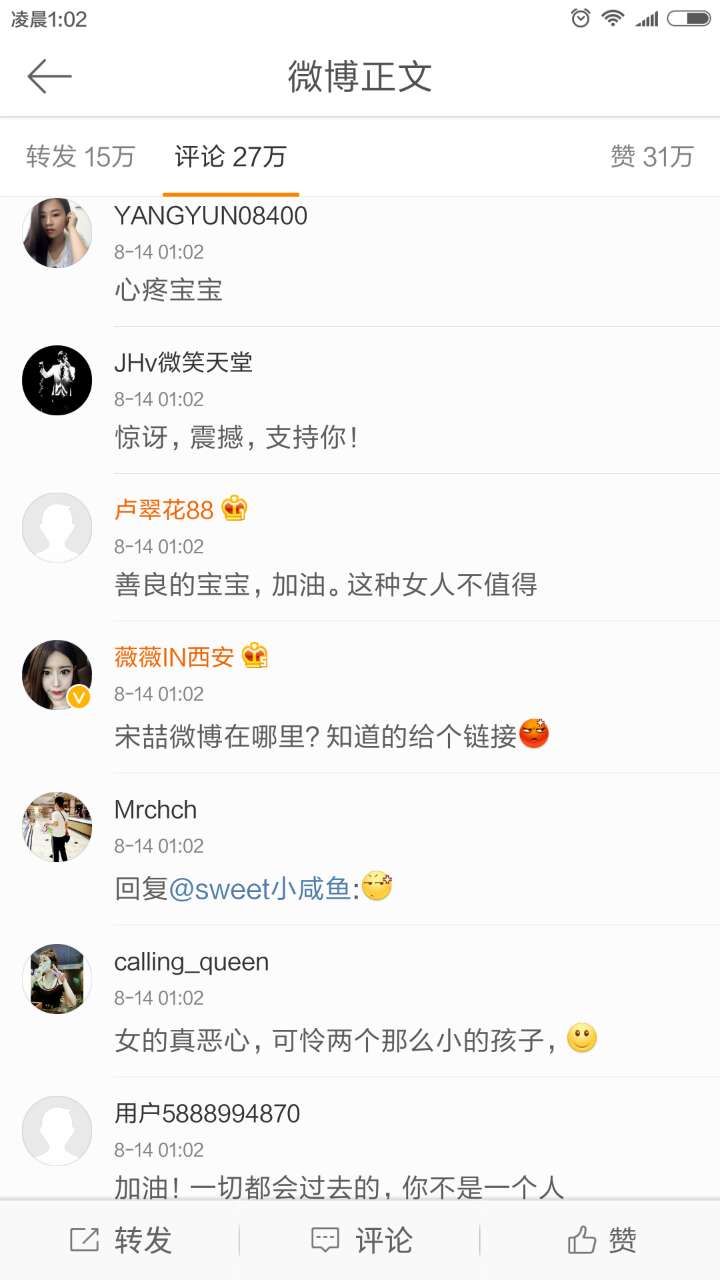Open YANGYUN08400's profile avatar
This screenshot has width=720, height=1280.
[x=57, y=233]
